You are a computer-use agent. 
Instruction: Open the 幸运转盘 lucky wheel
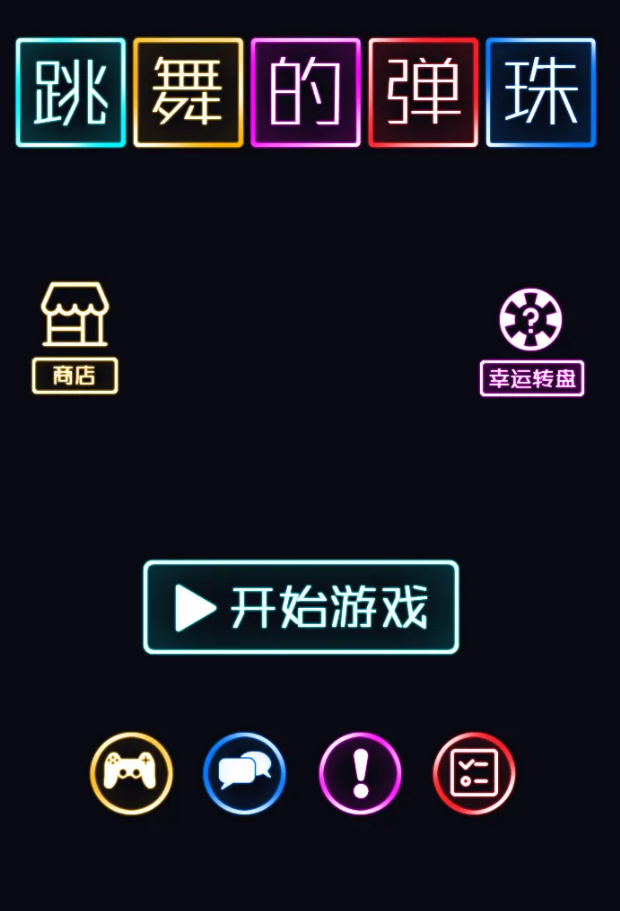click(x=531, y=341)
